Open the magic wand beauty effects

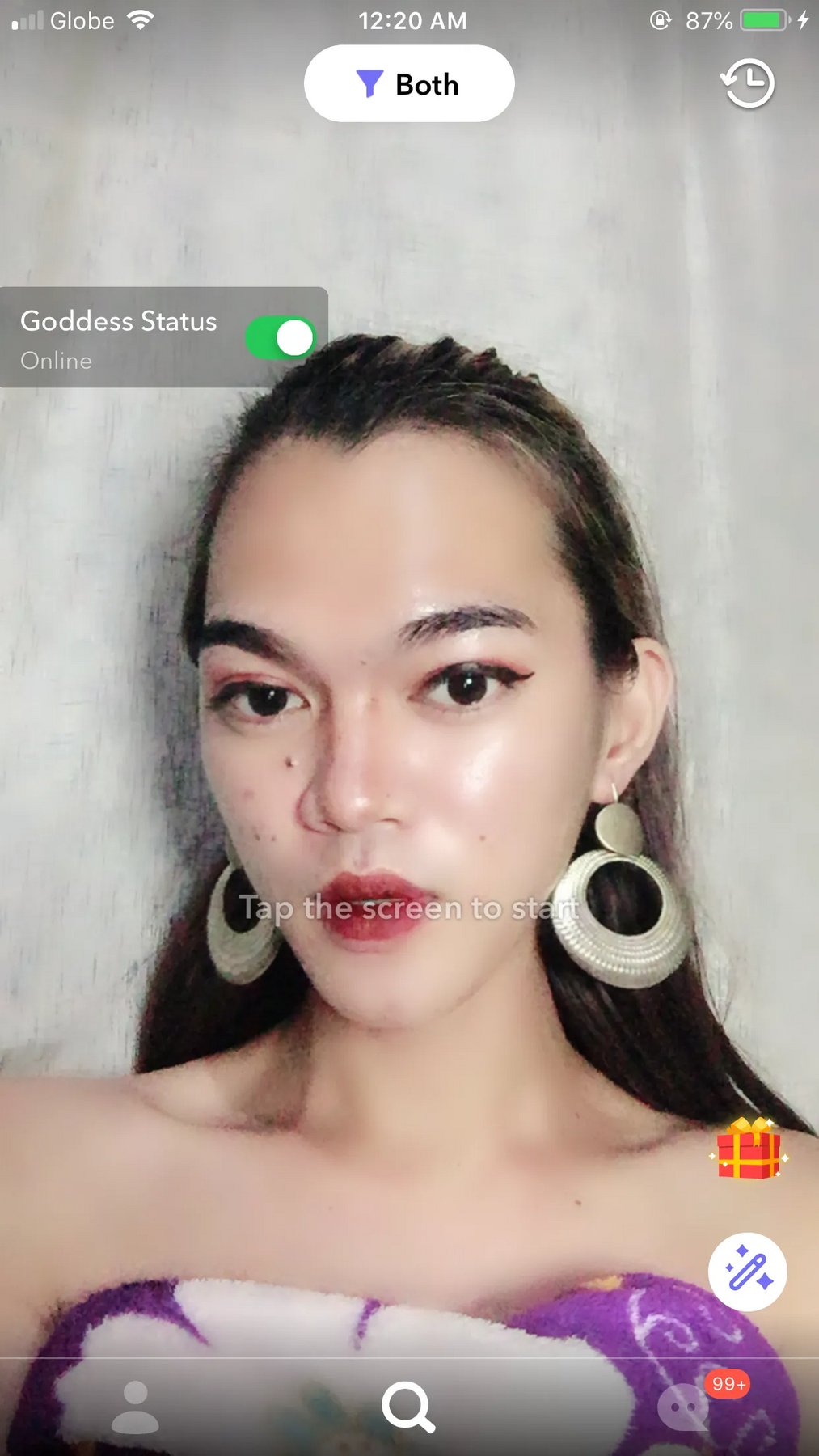tap(748, 1272)
